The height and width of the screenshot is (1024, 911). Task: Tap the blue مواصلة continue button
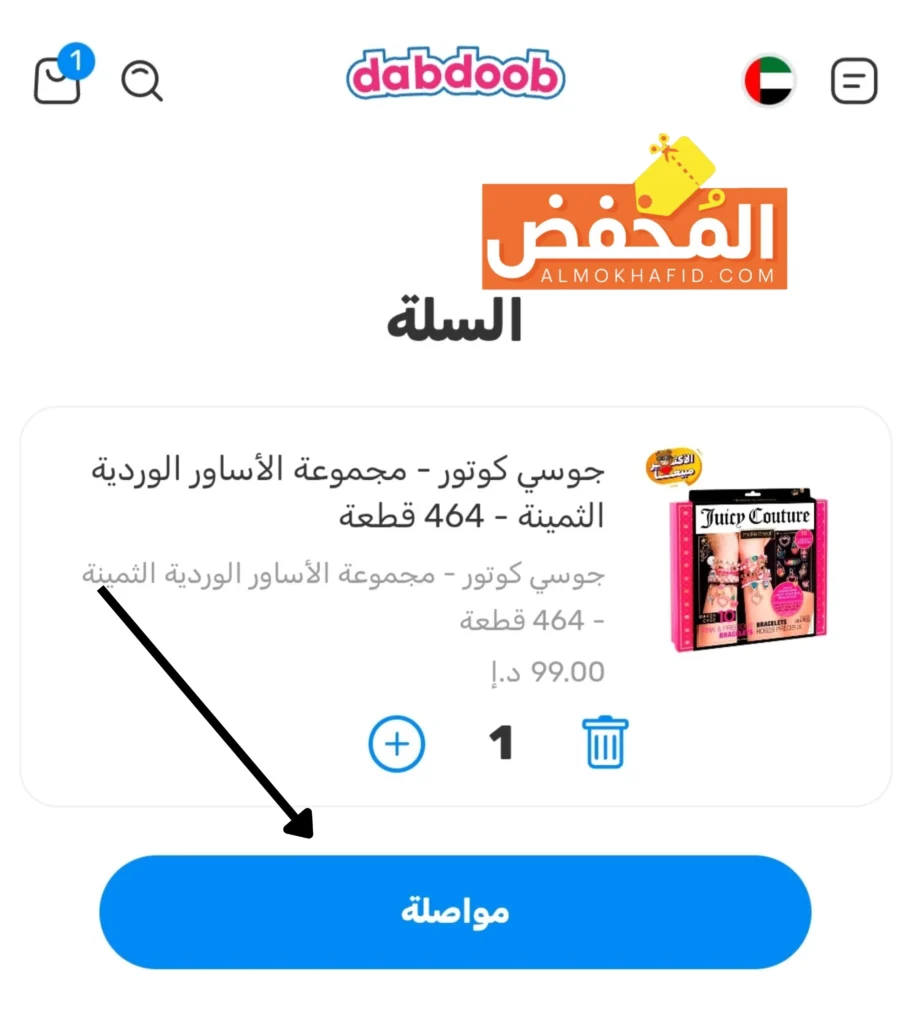[x=455, y=912]
